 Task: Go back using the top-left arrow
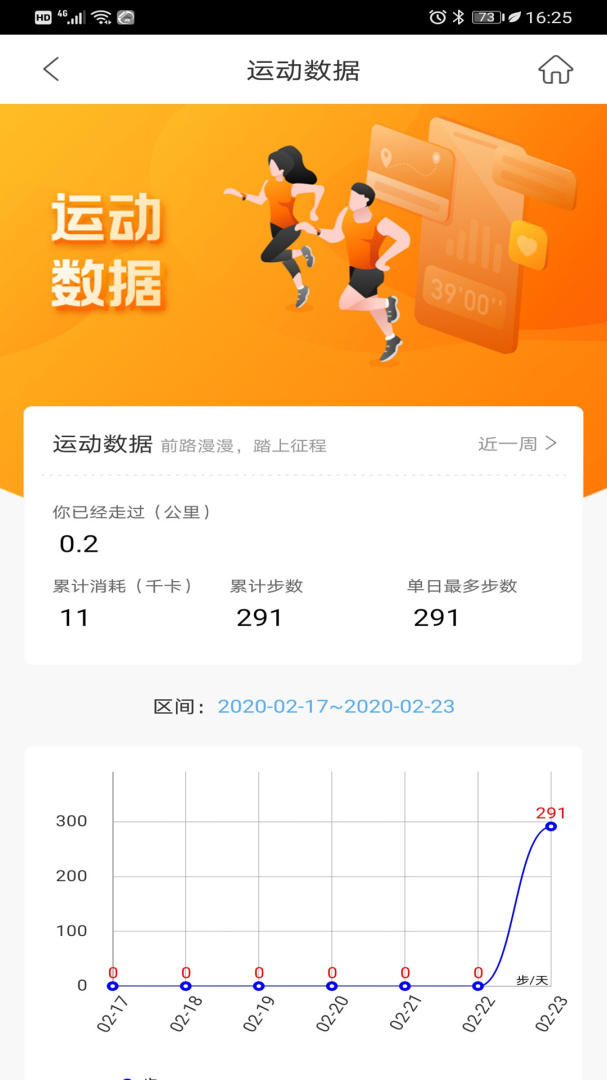(51, 69)
